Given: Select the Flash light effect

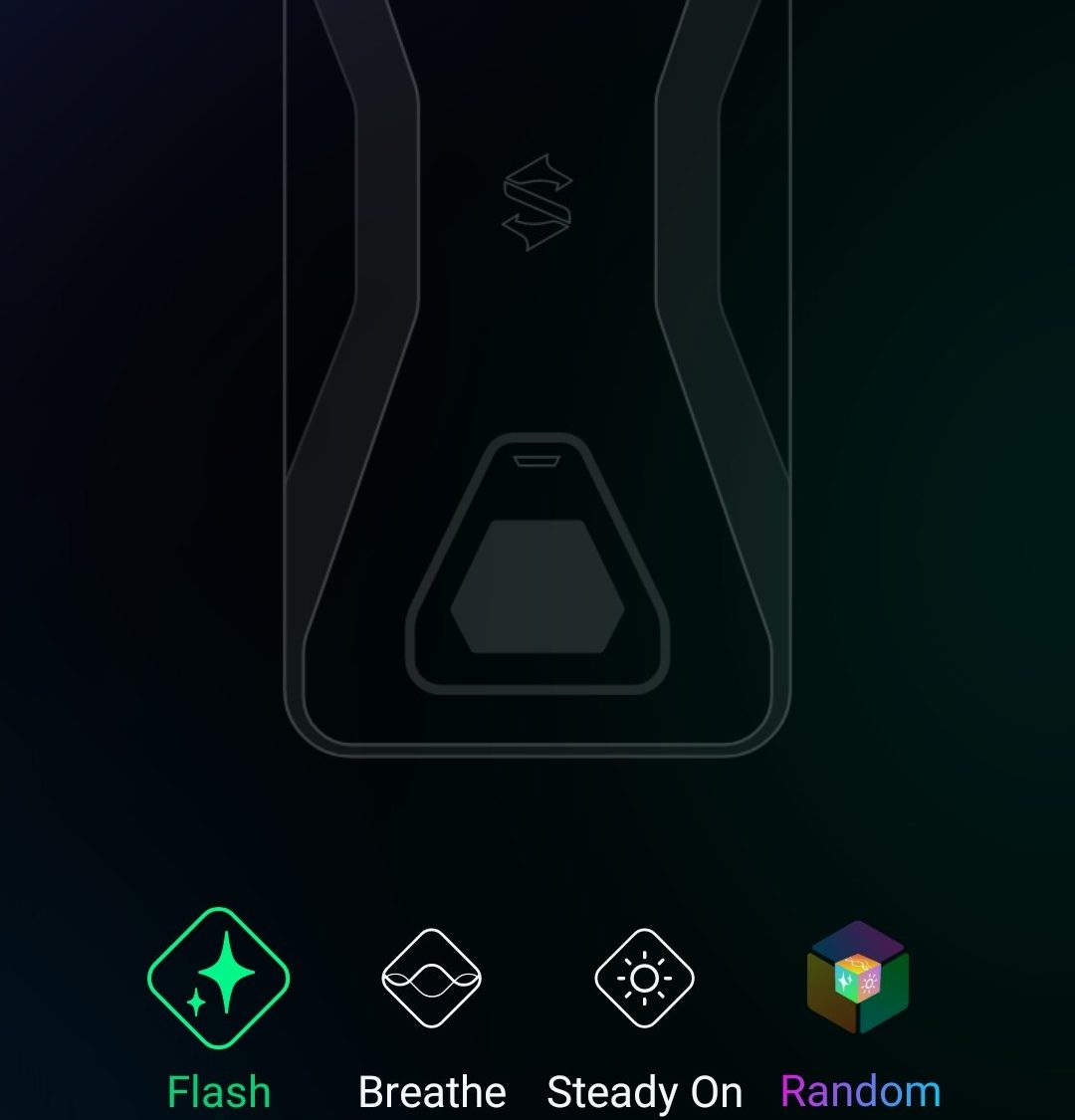Looking at the screenshot, I should (x=218, y=979).
